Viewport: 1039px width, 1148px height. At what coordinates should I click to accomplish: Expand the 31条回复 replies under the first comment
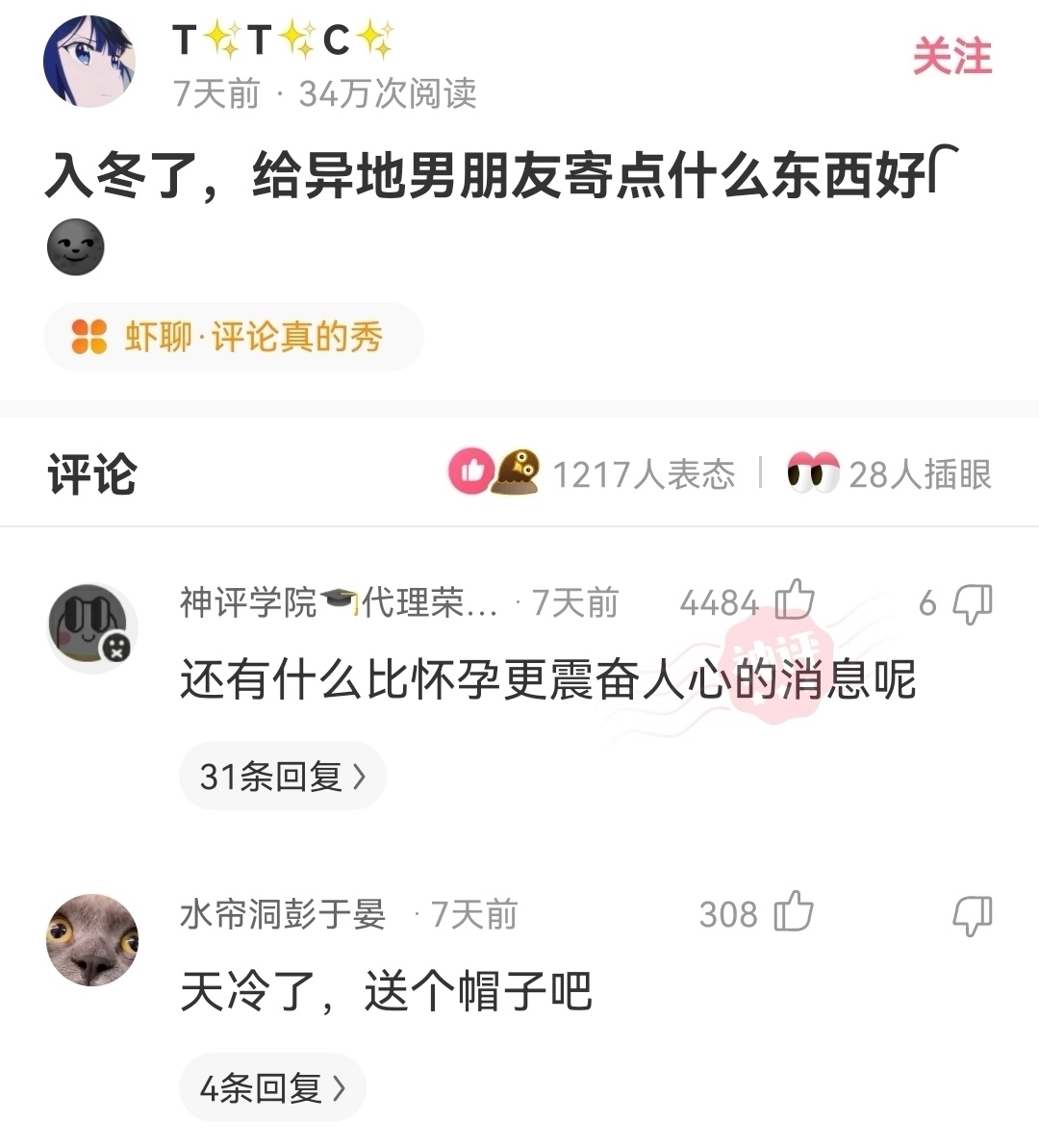282,775
